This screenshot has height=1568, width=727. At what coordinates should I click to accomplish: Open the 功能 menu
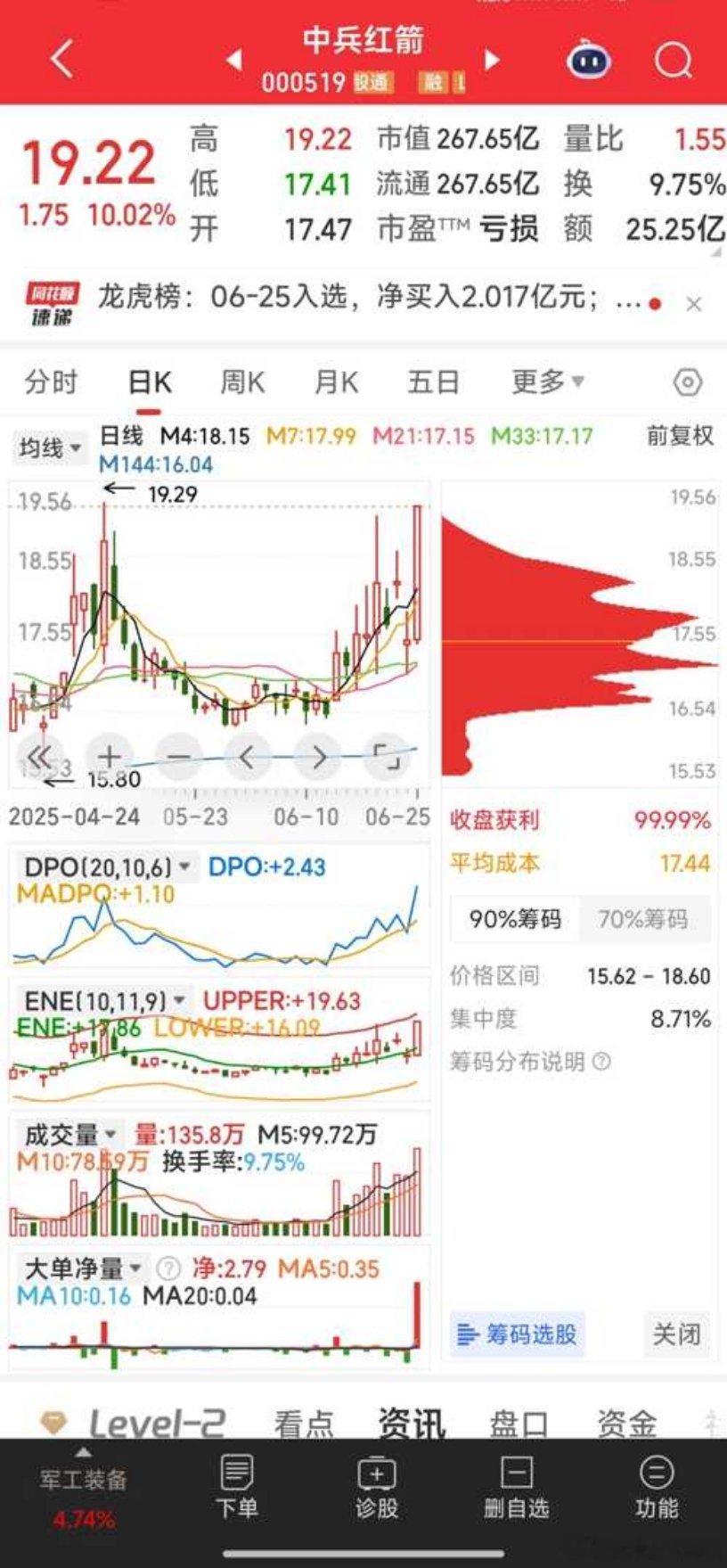coord(657,1488)
